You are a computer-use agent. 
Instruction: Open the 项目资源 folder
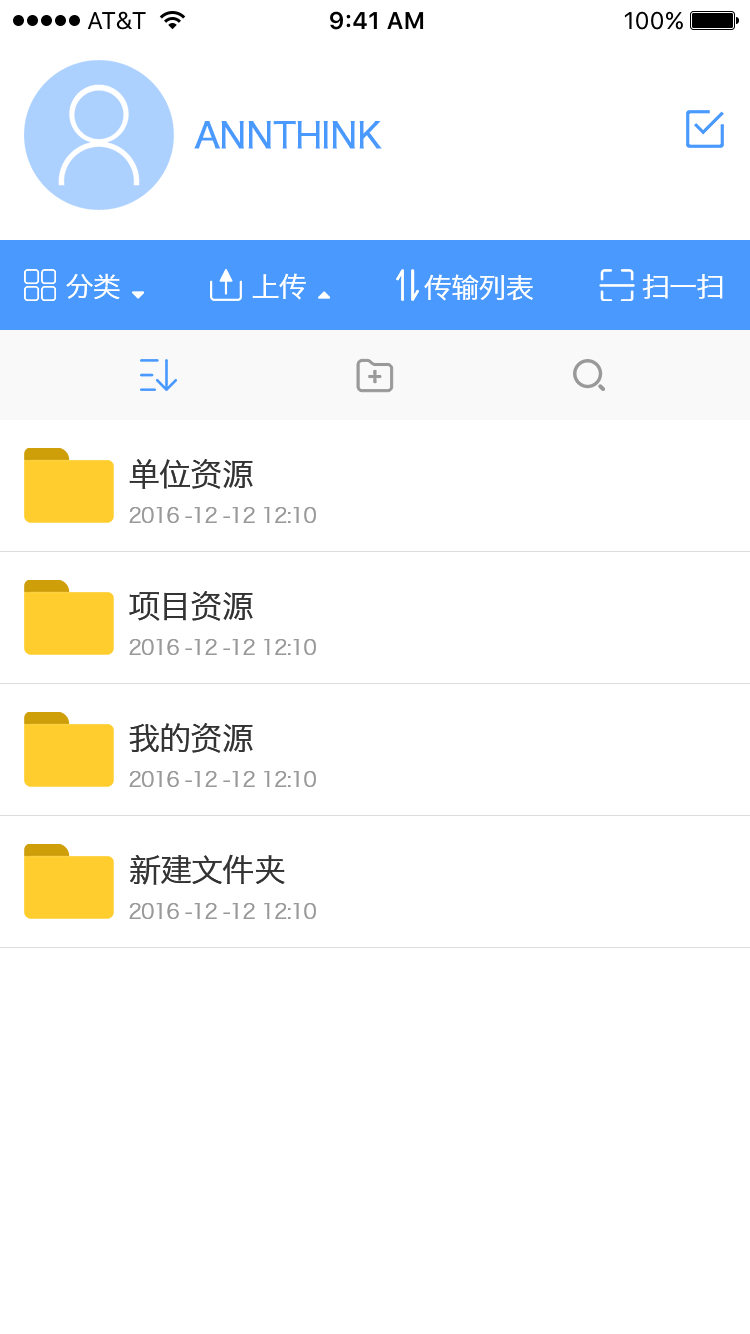[x=375, y=618]
